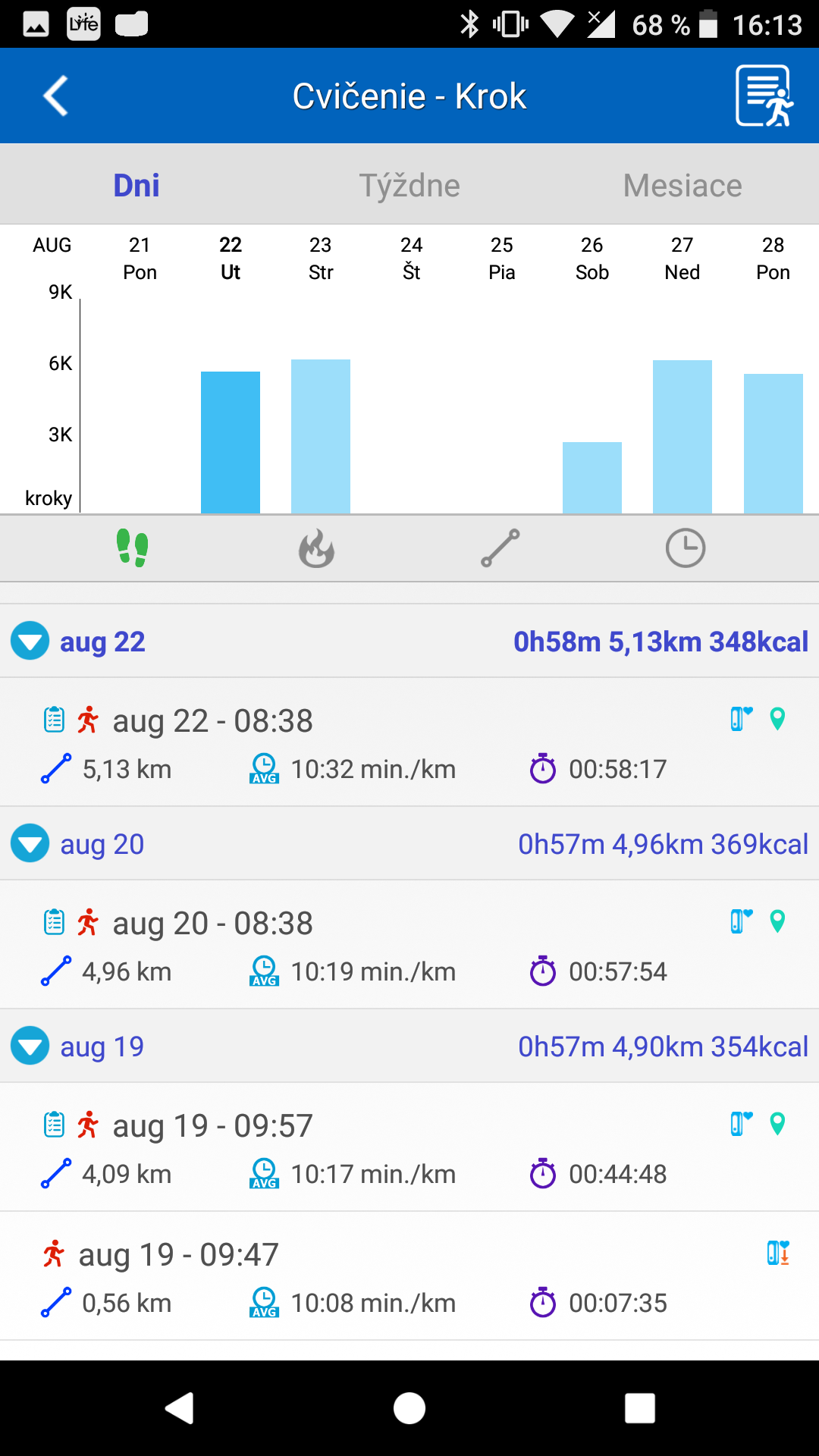Viewport: 819px width, 1456px height.
Task: Switch to the Týždne tab
Action: (x=409, y=185)
